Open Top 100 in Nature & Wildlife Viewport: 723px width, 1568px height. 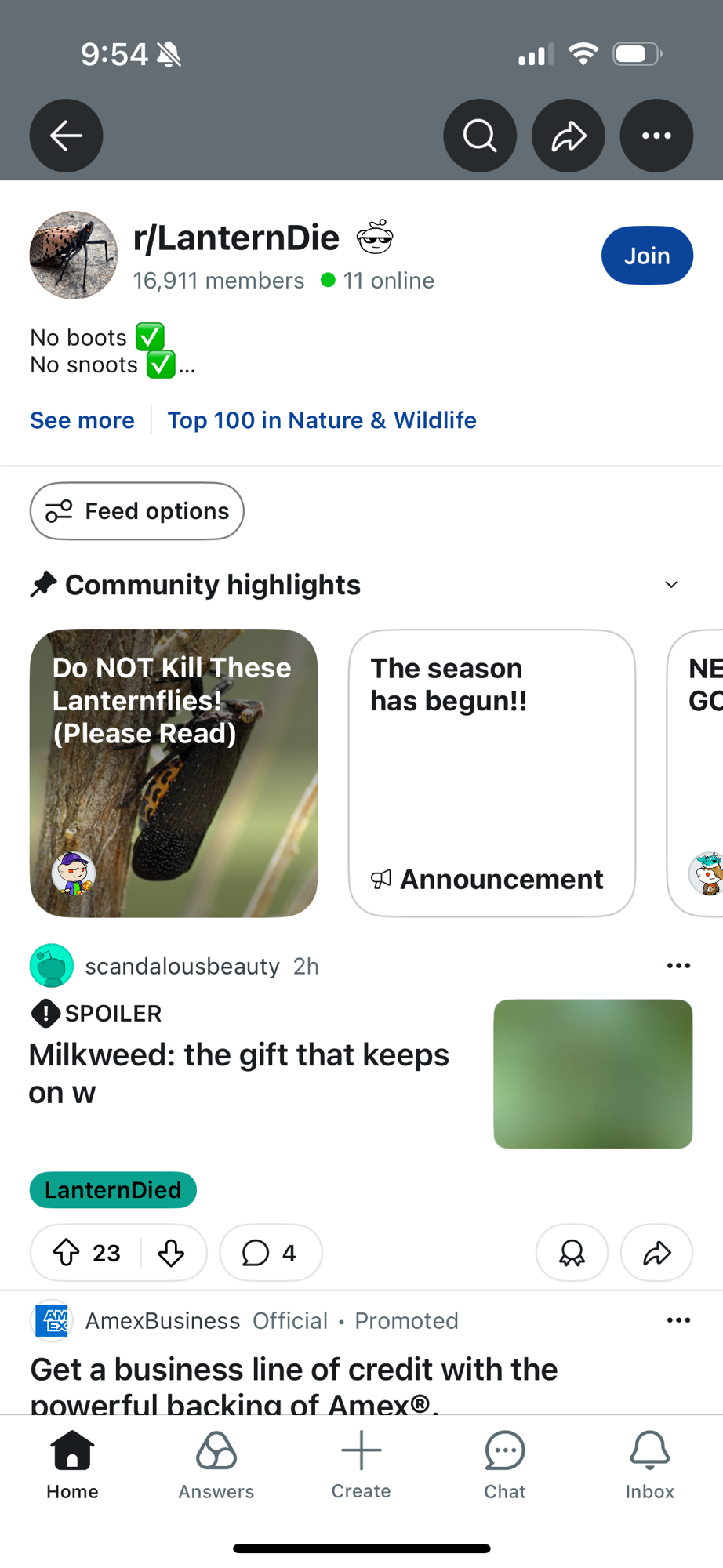(322, 420)
